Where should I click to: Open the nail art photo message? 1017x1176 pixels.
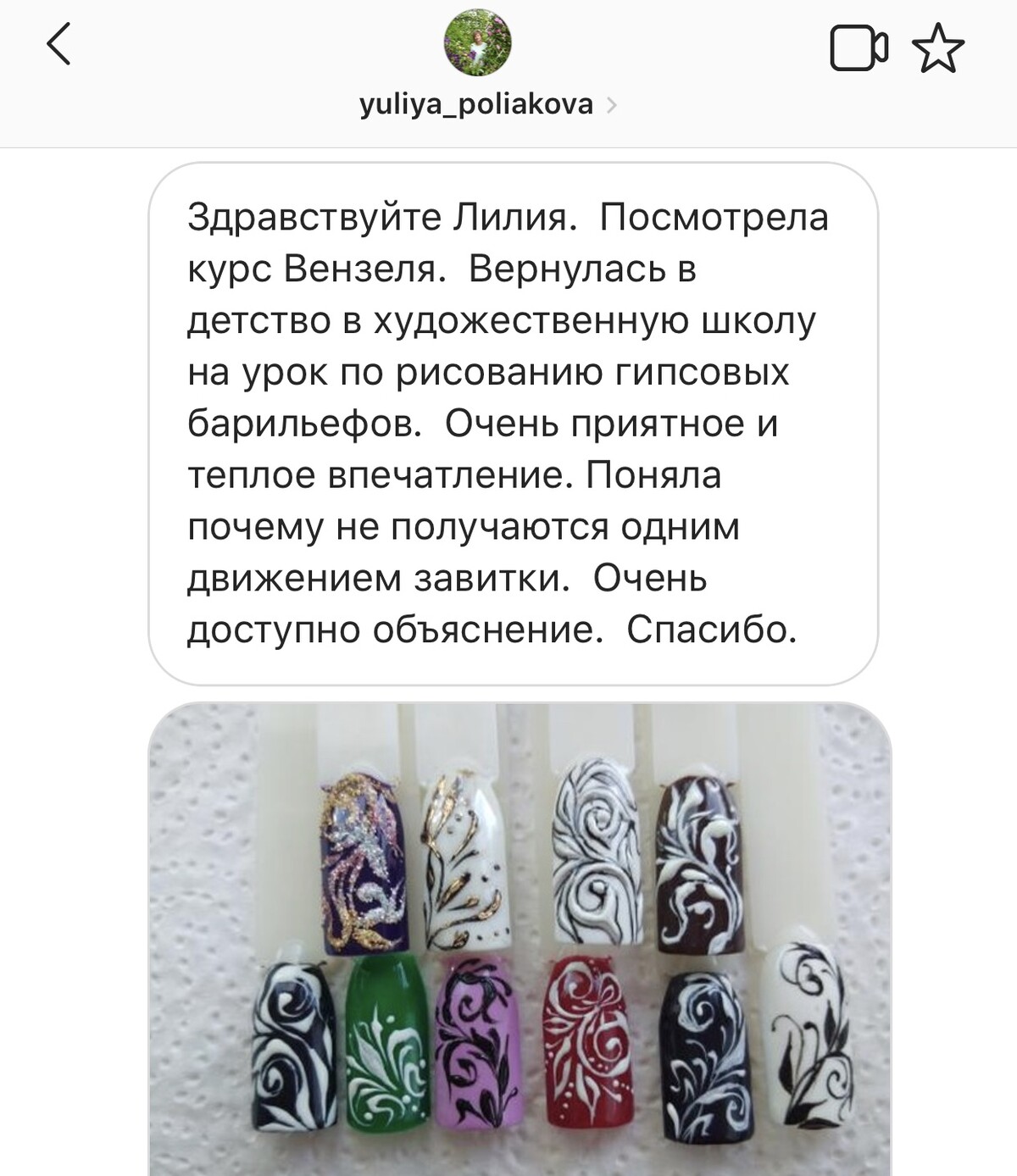pos(520,936)
